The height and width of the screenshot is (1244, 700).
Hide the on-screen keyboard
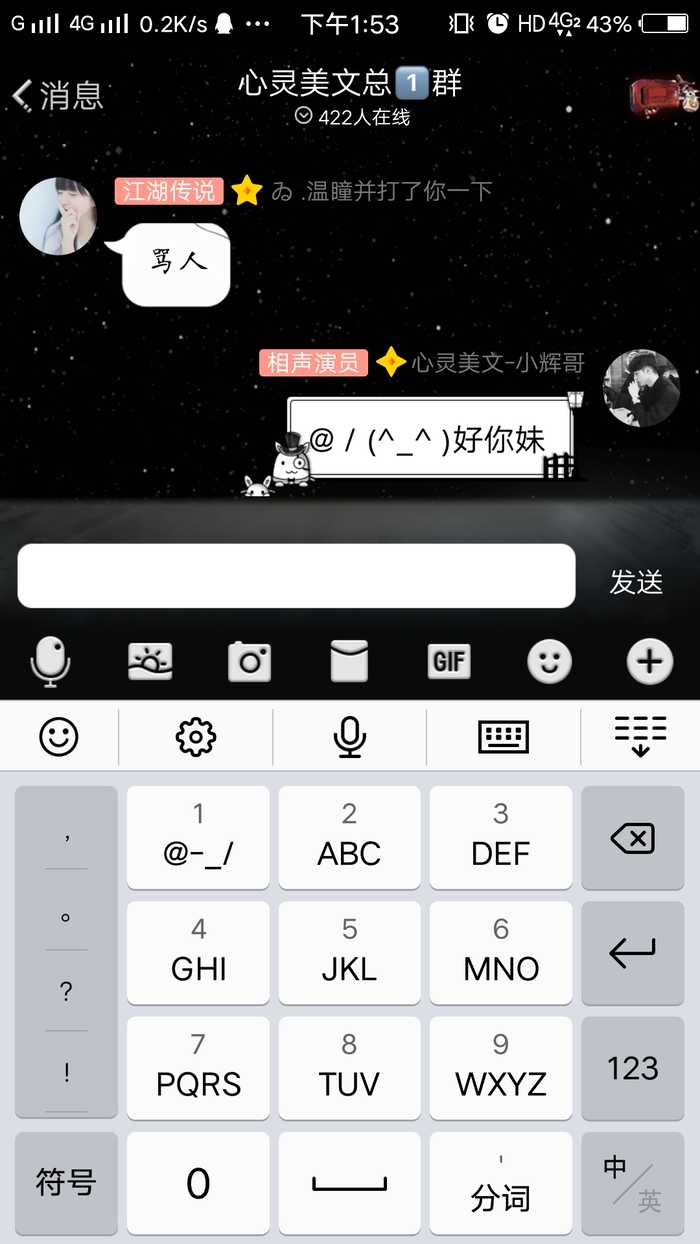[x=640, y=737]
